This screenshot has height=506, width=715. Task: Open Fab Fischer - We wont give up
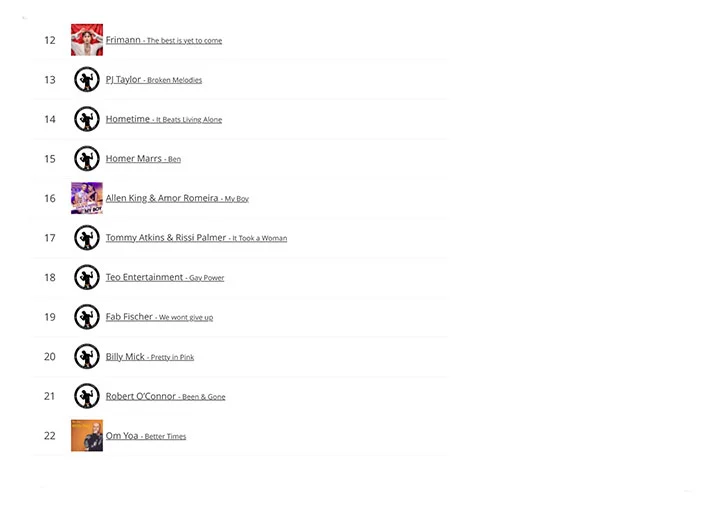point(159,317)
